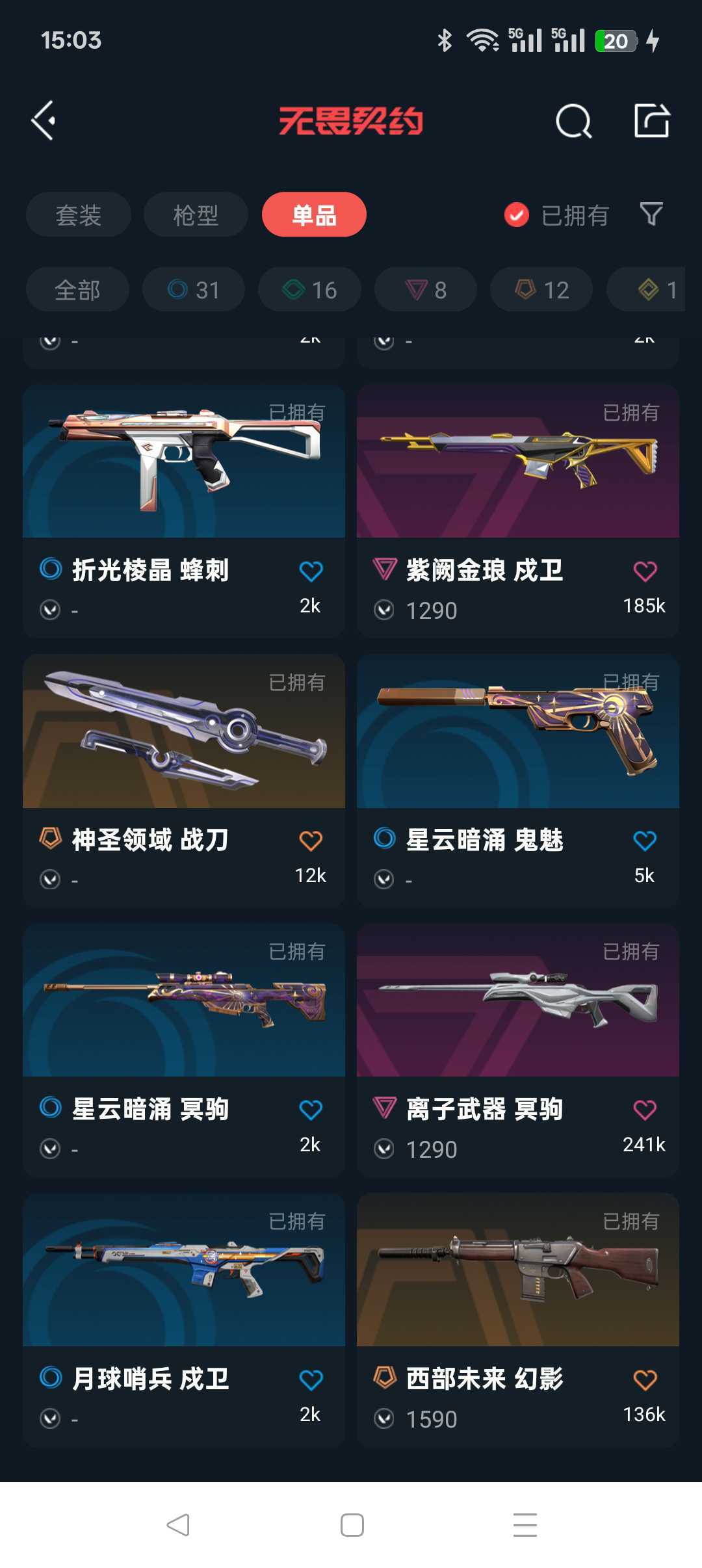
Task: Switch to the 套装 tab
Action: 79,215
